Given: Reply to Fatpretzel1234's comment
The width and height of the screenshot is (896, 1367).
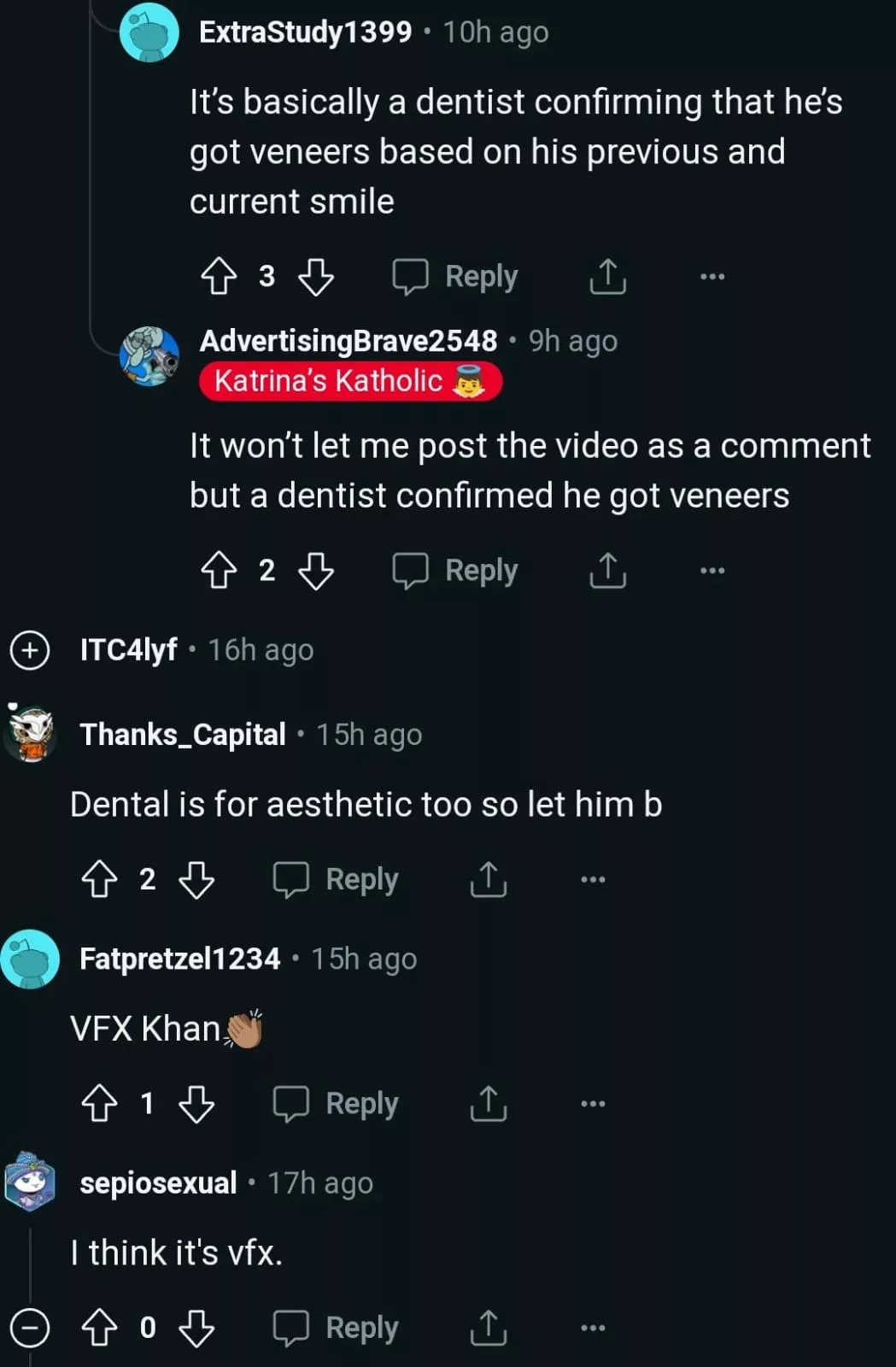Looking at the screenshot, I should [x=336, y=1103].
